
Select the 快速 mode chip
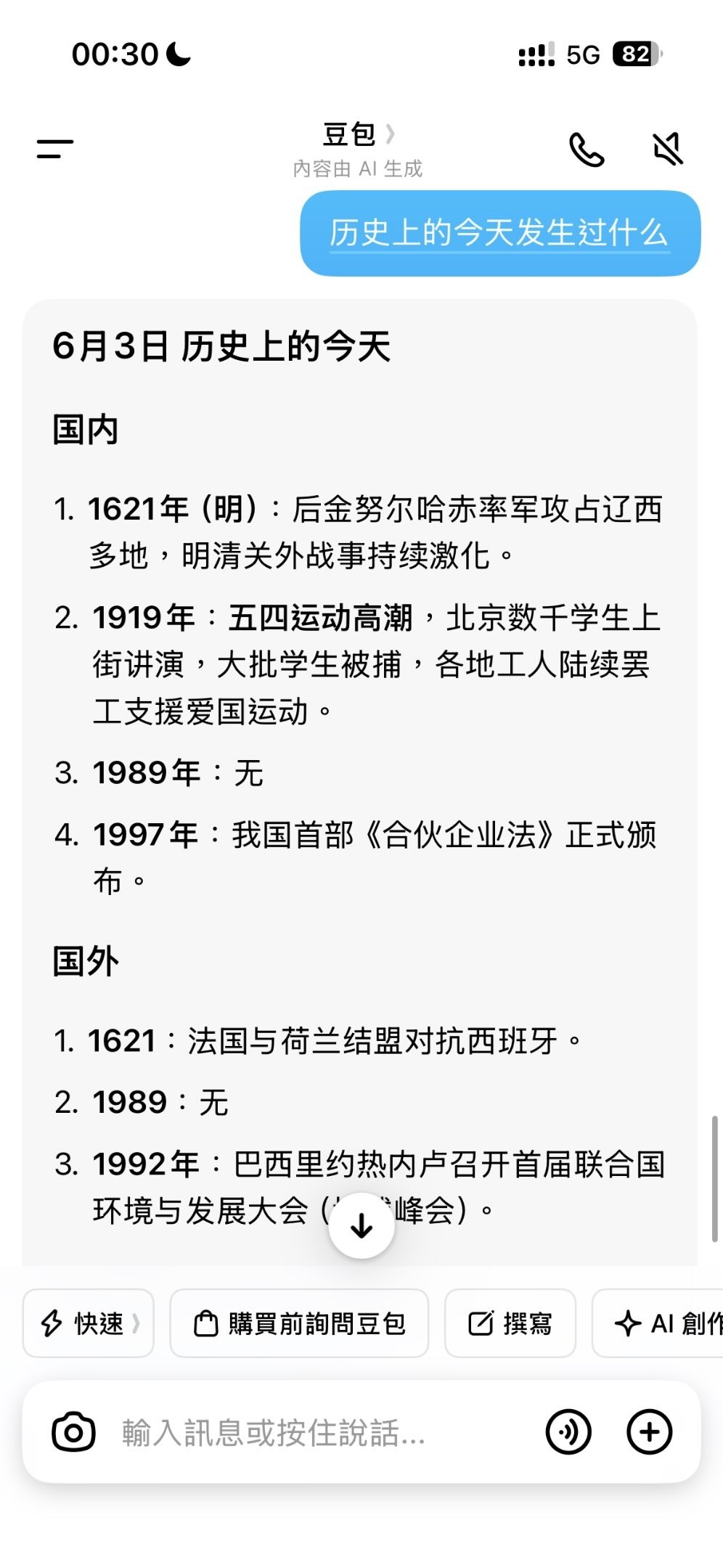[89, 1323]
